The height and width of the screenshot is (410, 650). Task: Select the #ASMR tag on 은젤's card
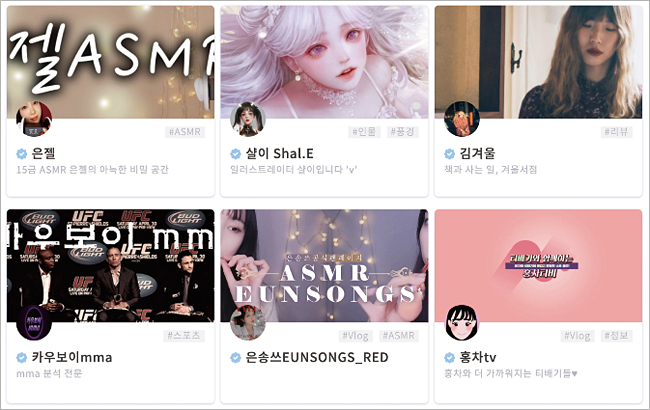[x=185, y=132]
